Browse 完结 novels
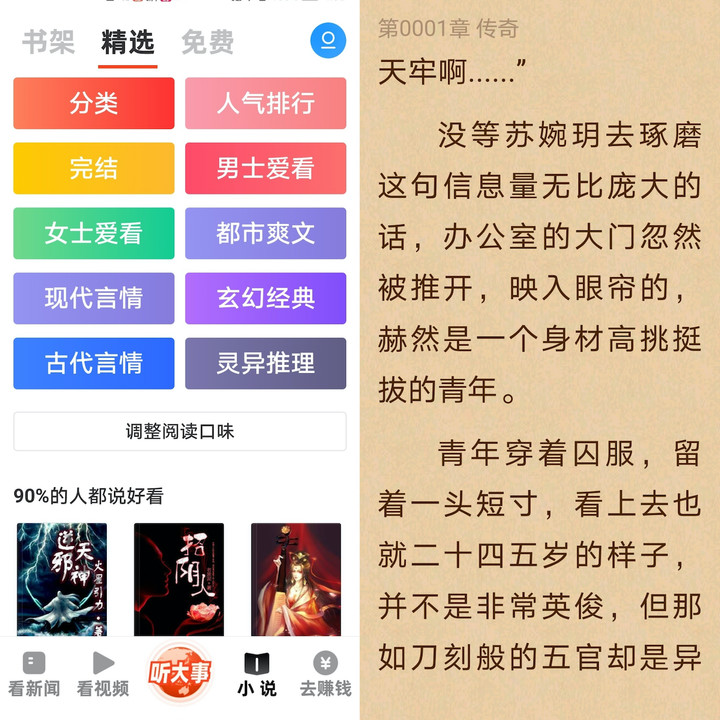Screen dimensions: 720x720 94,168
